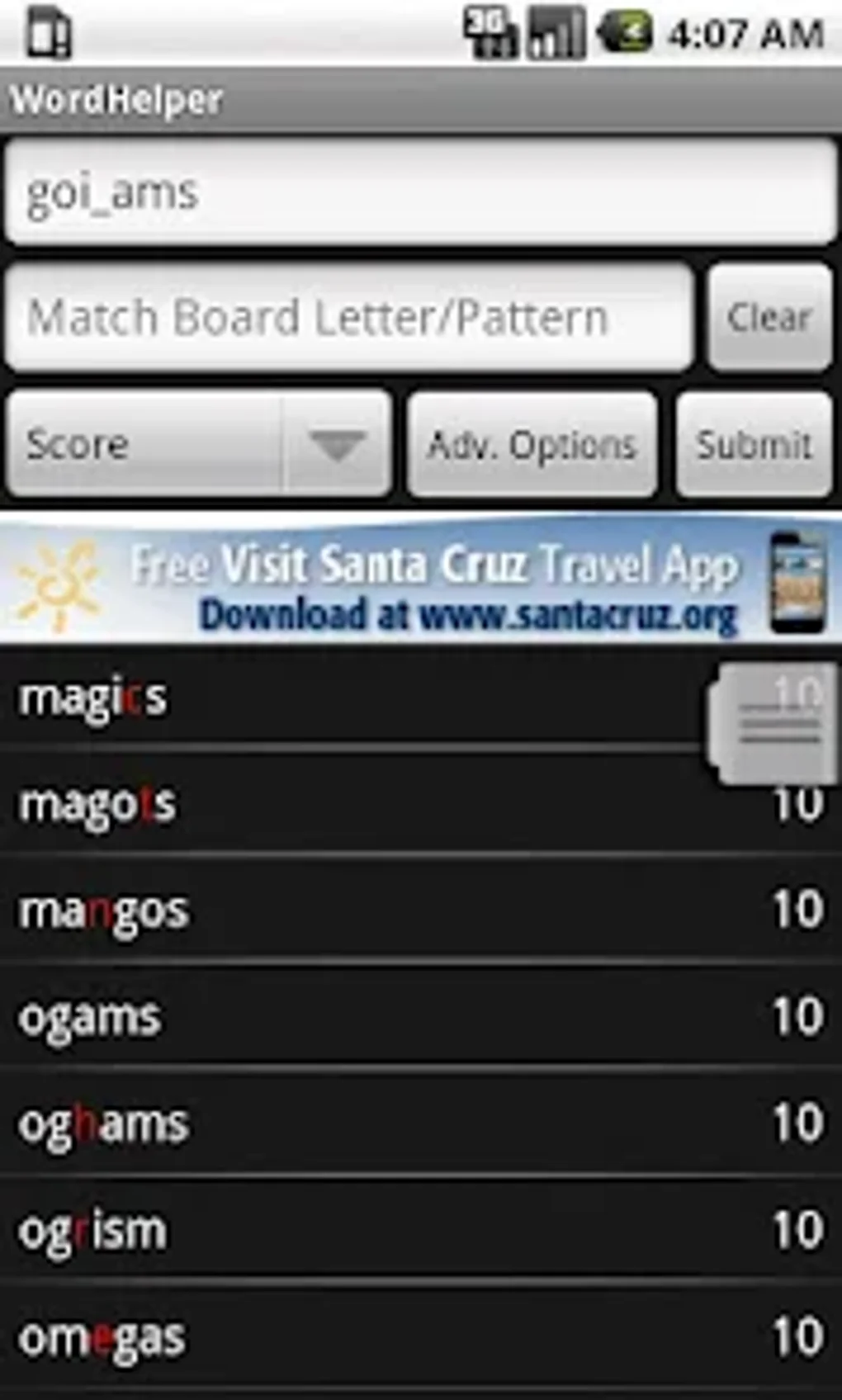Tap the fast scroll thumb handle
The width and height of the screenshot is (842, 1400).
[774, 723]
